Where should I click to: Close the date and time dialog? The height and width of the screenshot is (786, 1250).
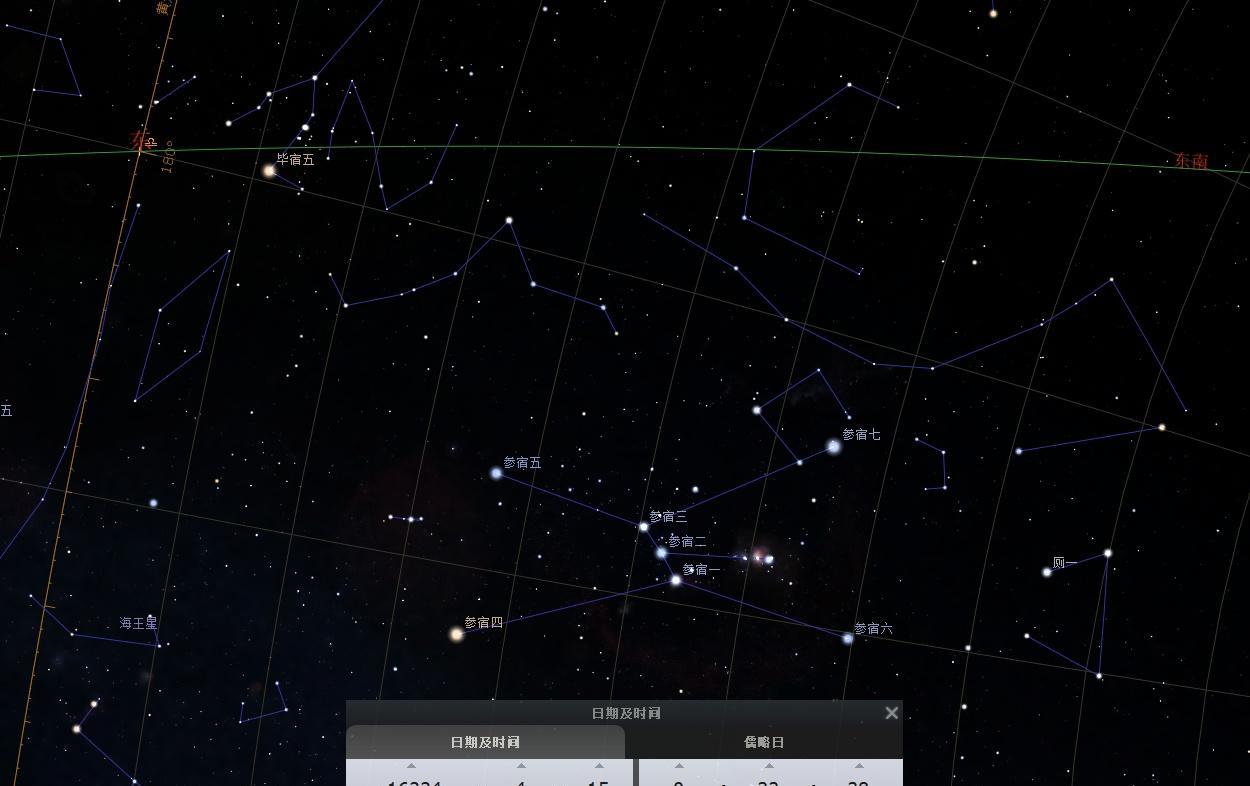click(891, 713)
